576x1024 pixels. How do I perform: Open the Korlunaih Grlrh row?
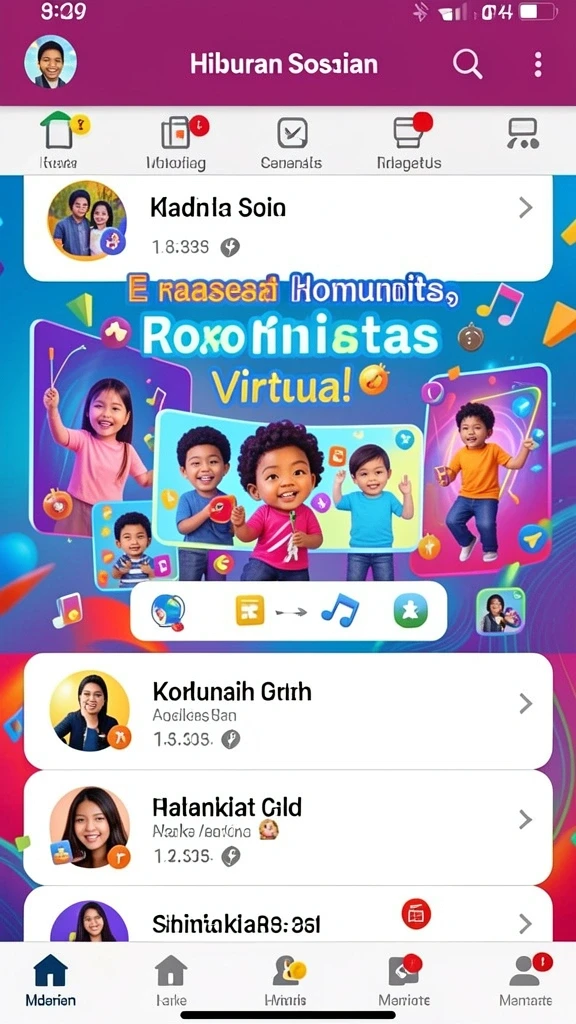click(x=288, y=711)
